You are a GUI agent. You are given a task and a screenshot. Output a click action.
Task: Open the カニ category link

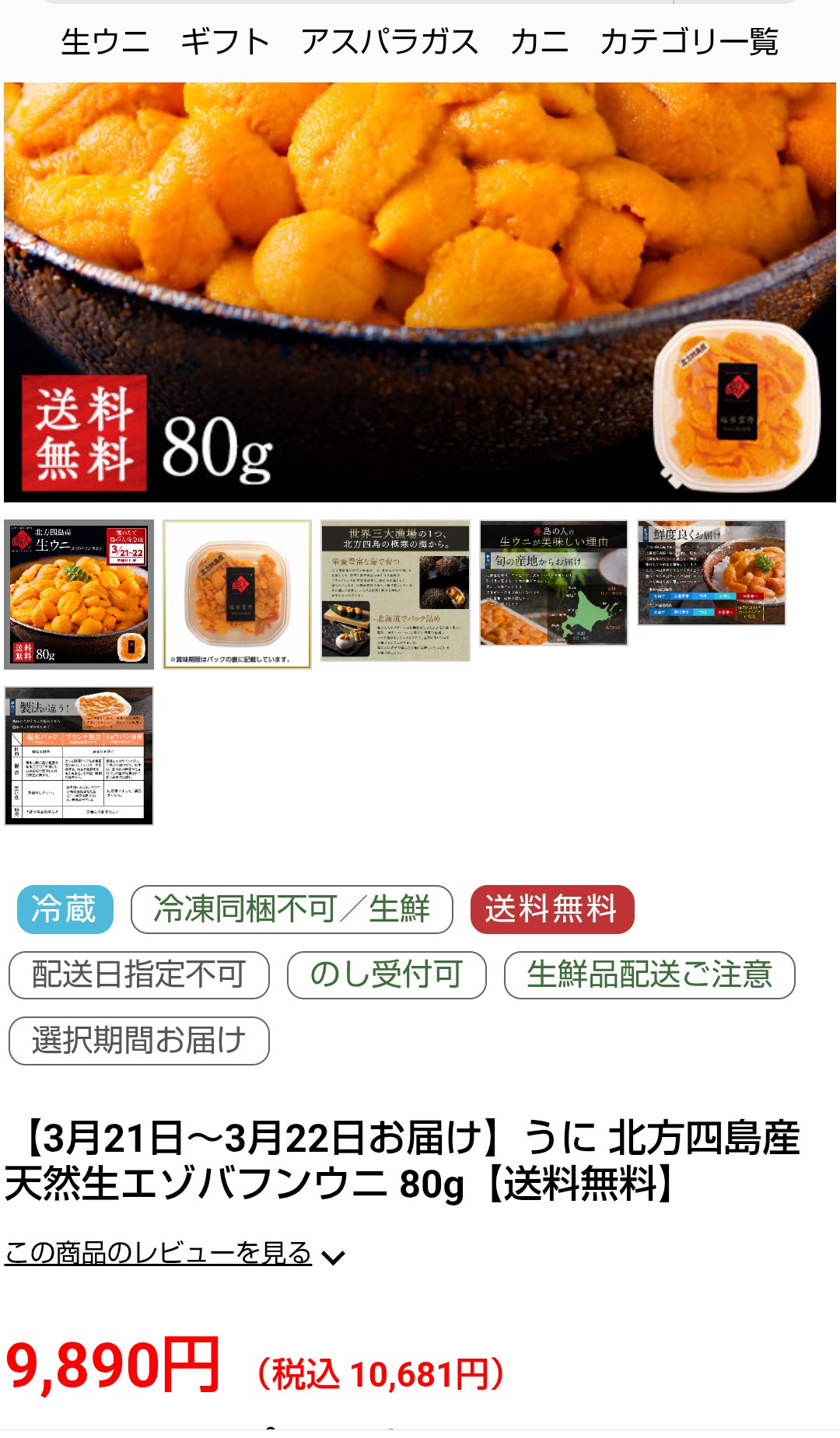point(539,42)
